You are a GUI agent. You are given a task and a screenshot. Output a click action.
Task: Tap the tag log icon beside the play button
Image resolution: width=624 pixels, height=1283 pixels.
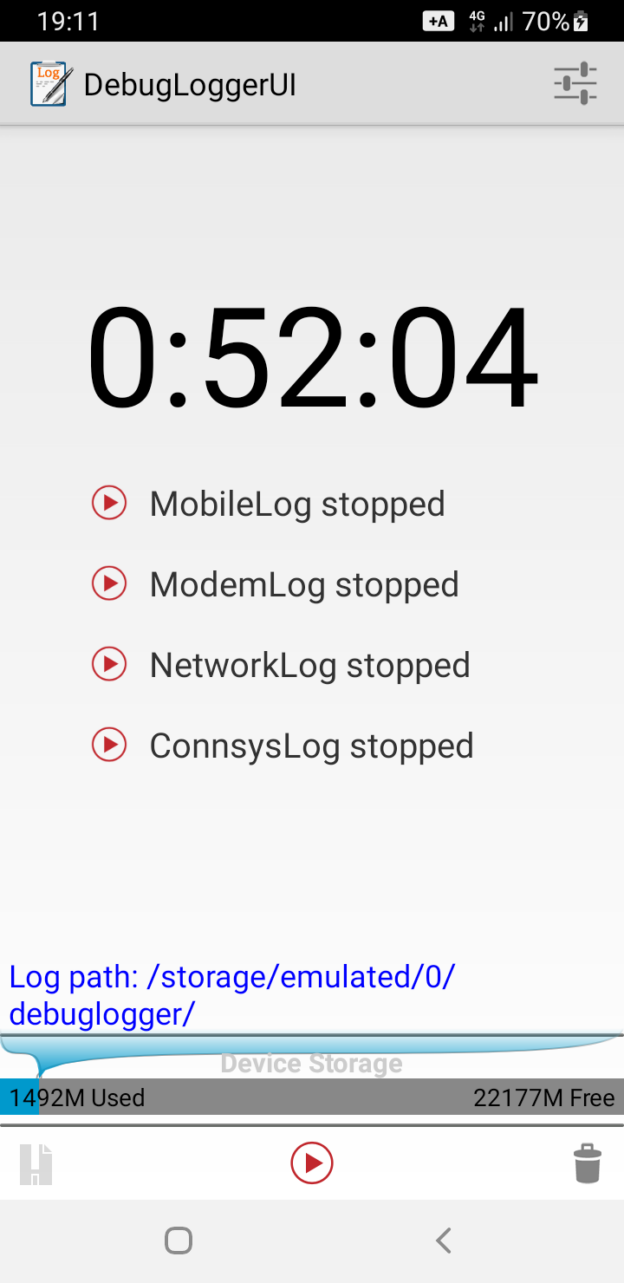pos(36,1164)
